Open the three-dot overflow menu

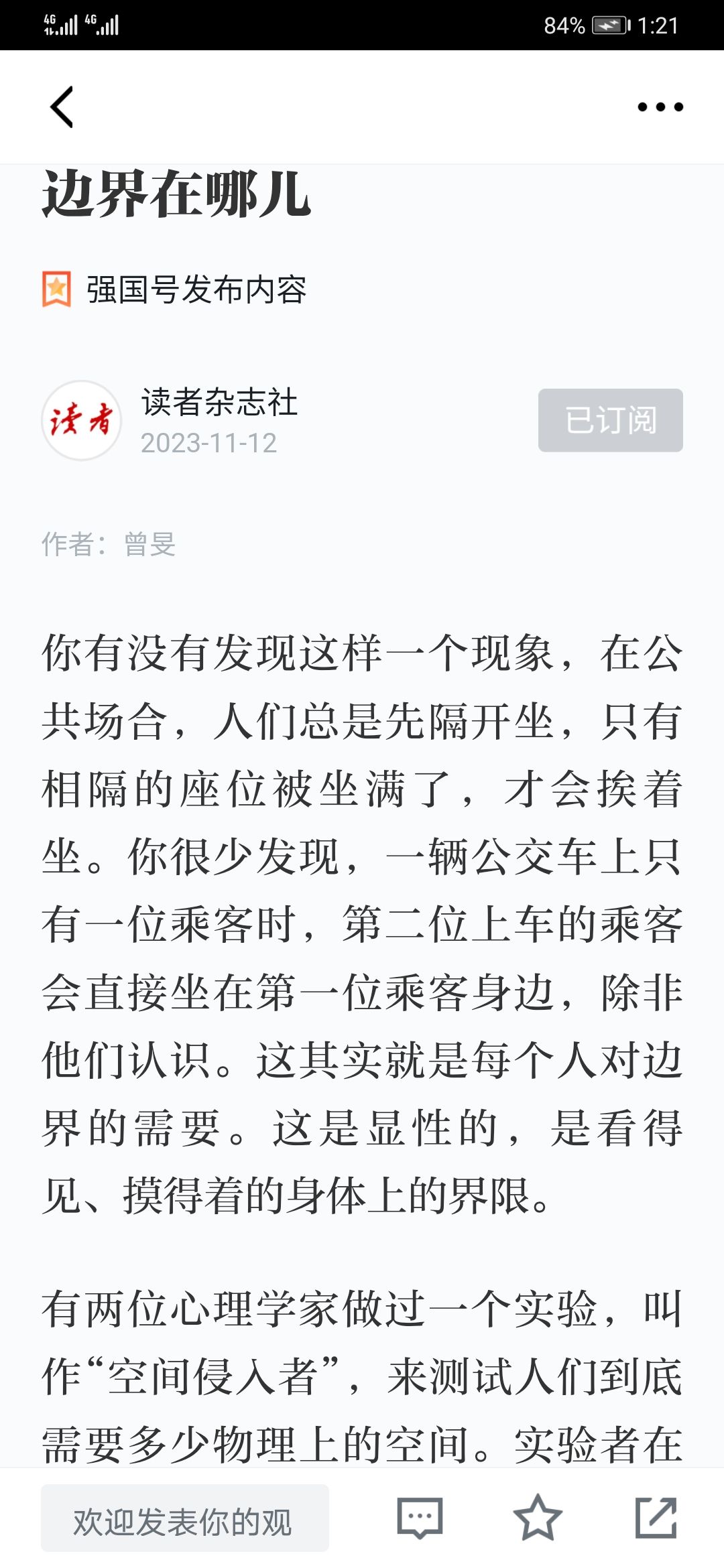pyautogui.click(x=660, y=107)
